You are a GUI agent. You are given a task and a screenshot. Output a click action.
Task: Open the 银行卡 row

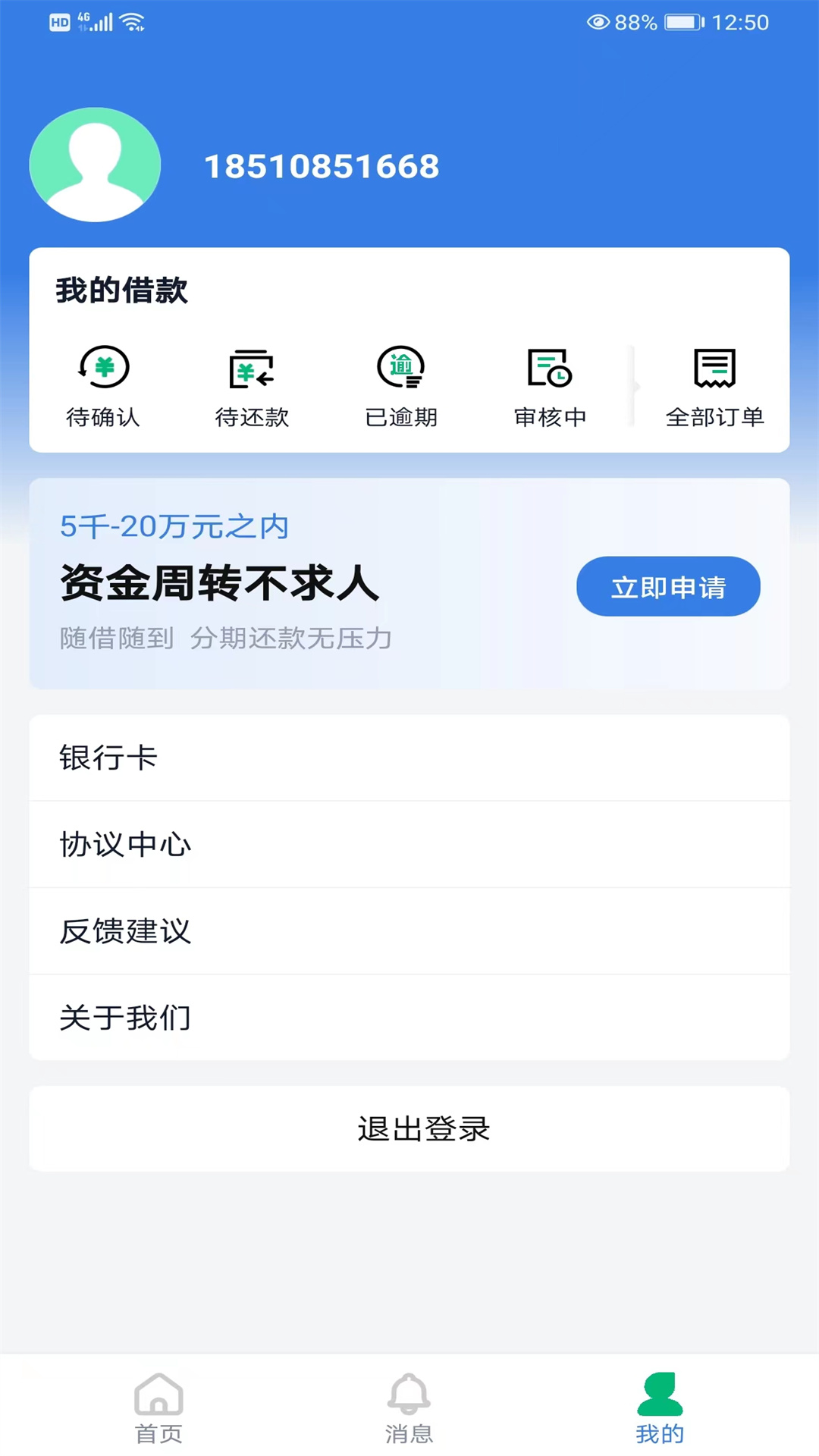pos(409,758)
